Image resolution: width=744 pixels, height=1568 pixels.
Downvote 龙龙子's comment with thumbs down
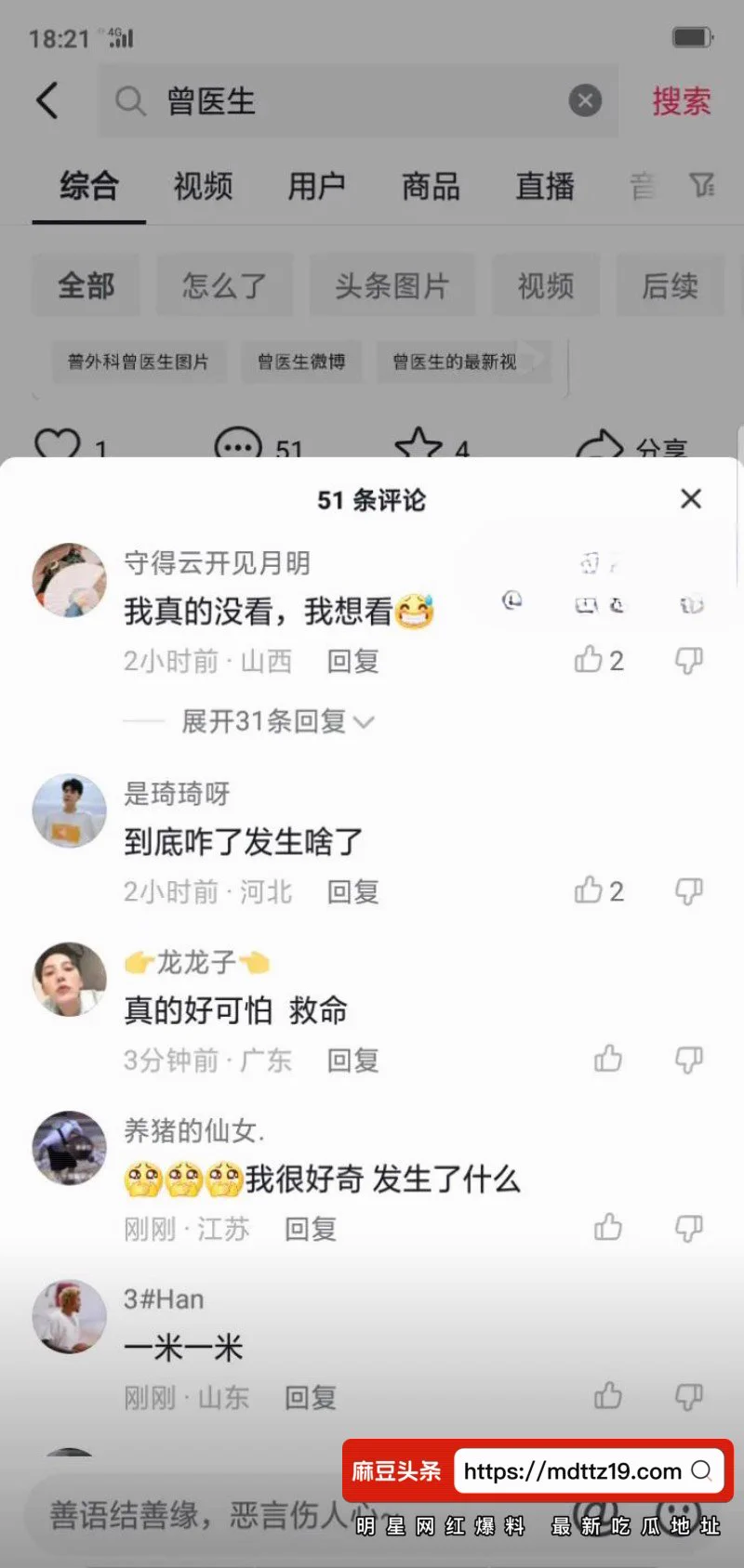[x=688, y=1059]
